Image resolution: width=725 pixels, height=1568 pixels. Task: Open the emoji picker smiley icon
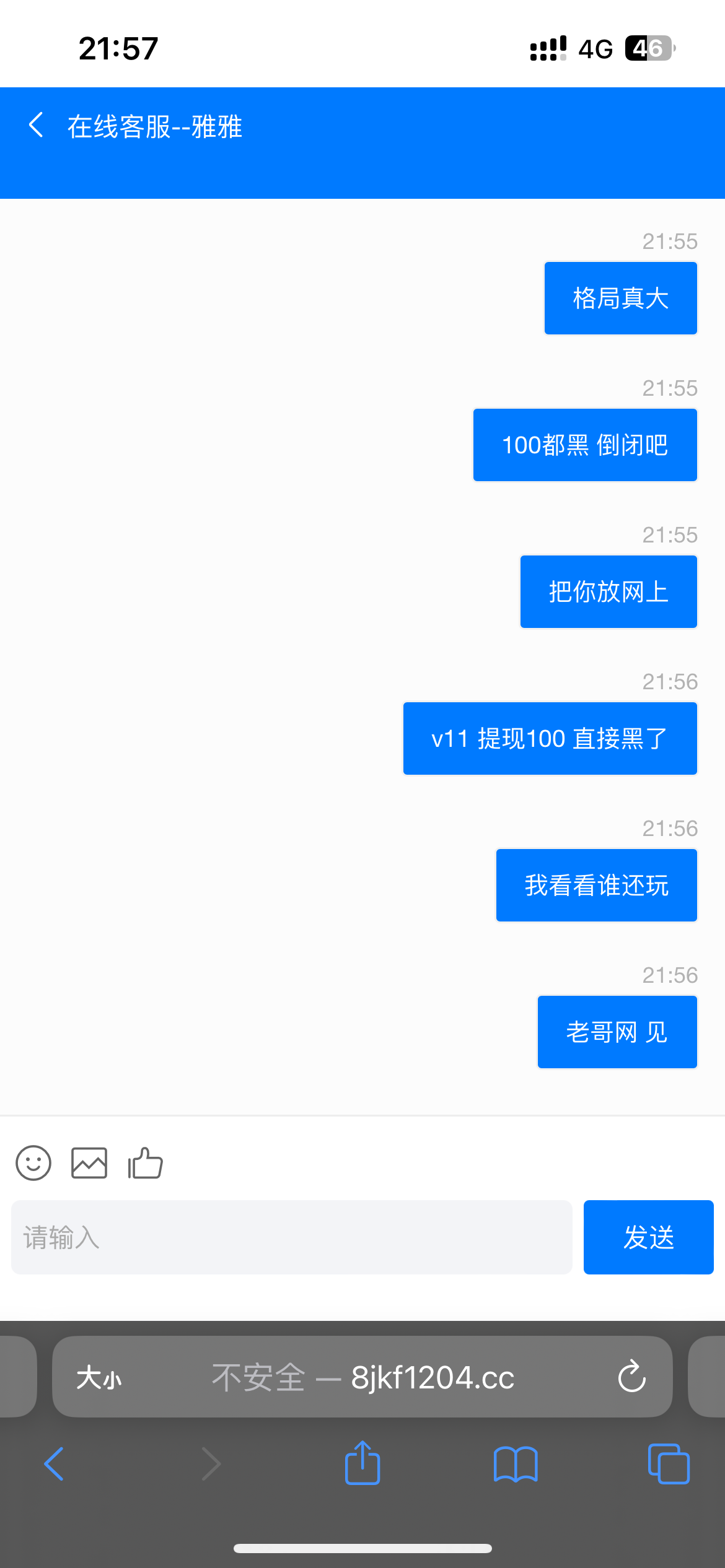[x=33, y=1162]
